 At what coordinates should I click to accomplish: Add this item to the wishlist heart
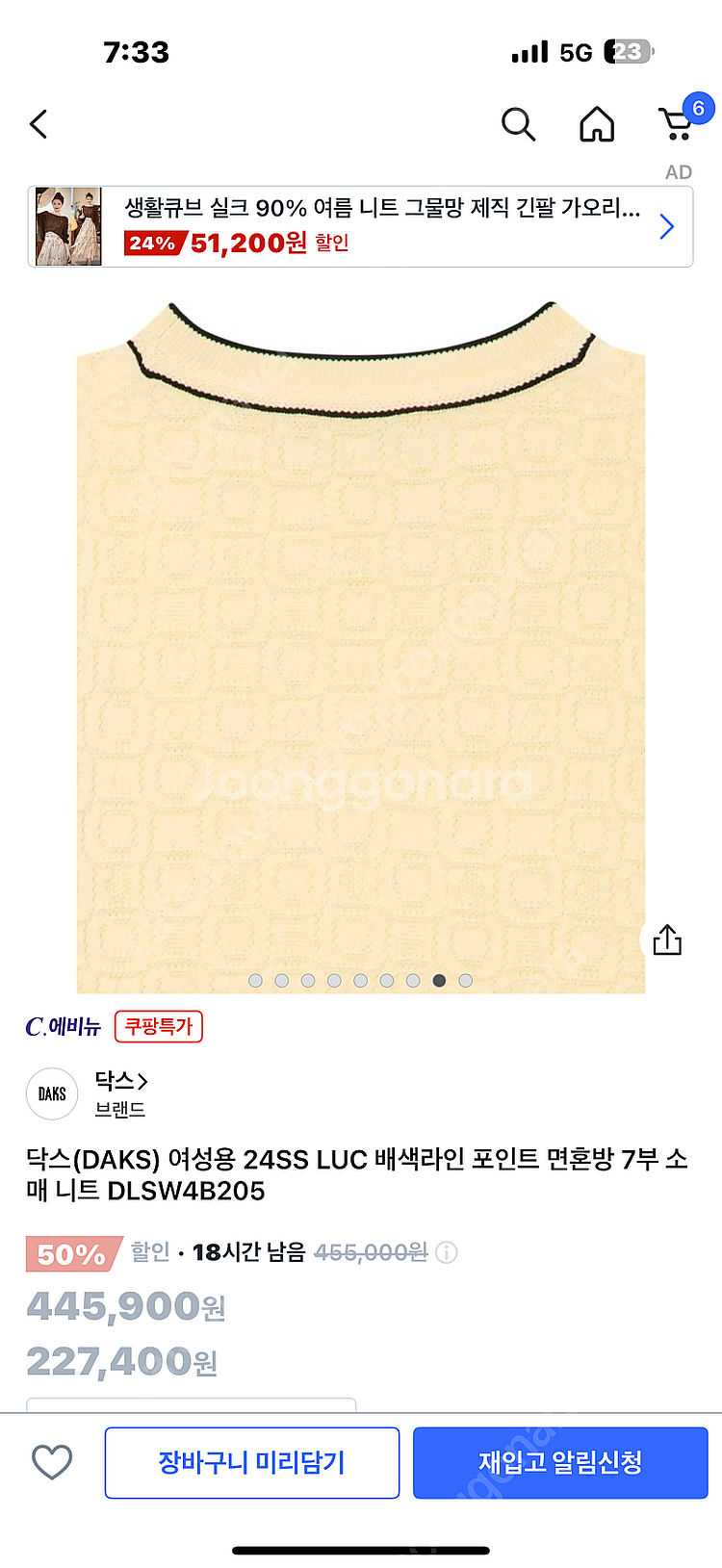pos(52,1462)
